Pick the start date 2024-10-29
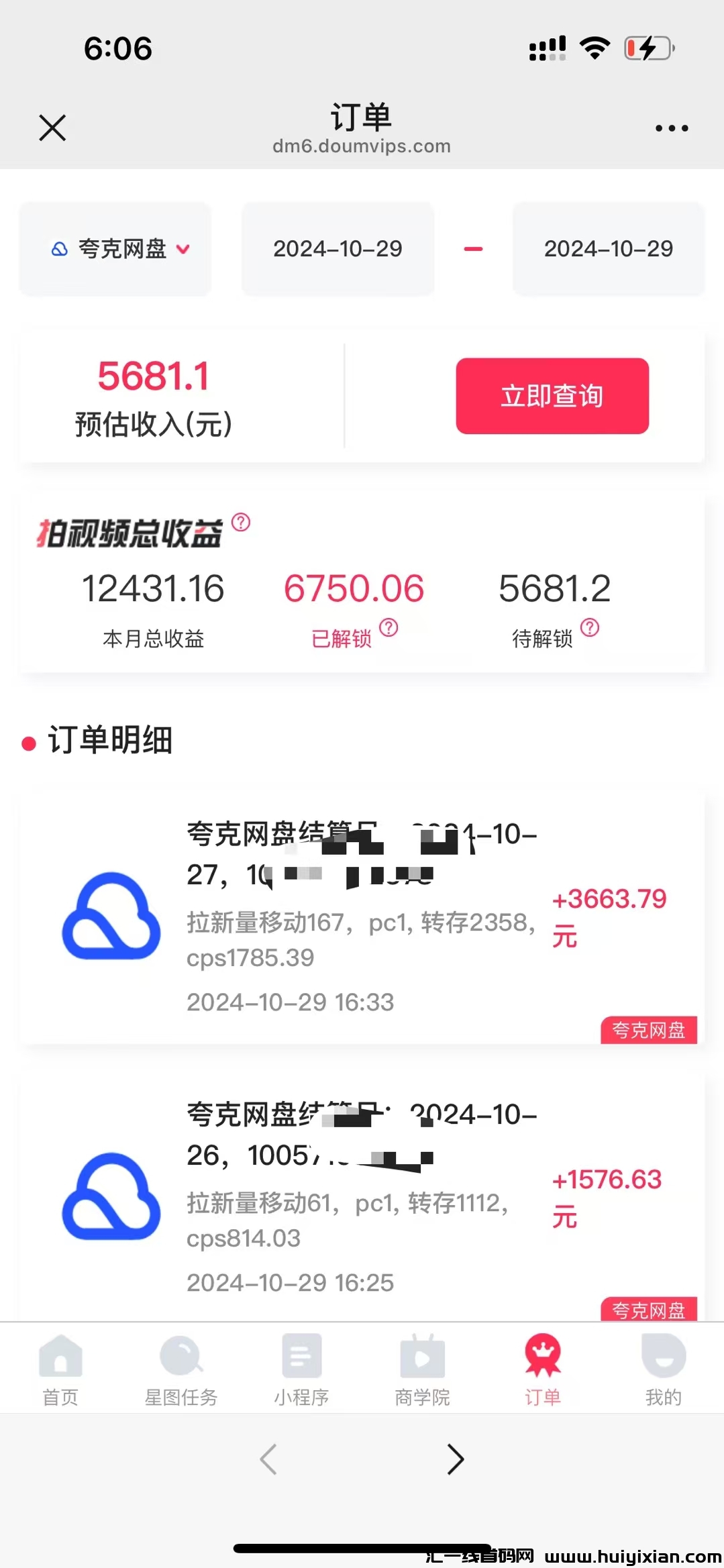Viewport: 724px width, 1568px height. point(338,249)
